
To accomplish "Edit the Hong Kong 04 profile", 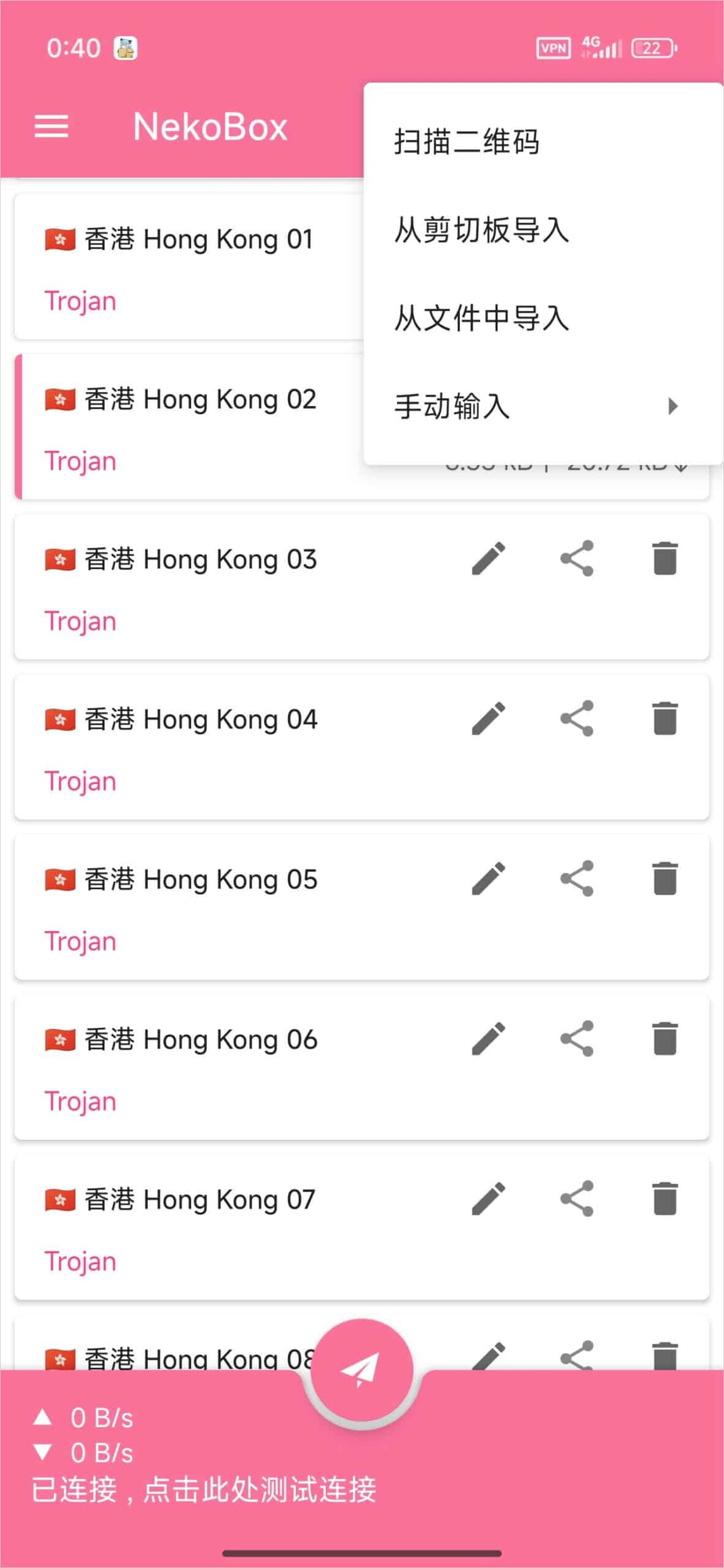I will tap(488, 718).
